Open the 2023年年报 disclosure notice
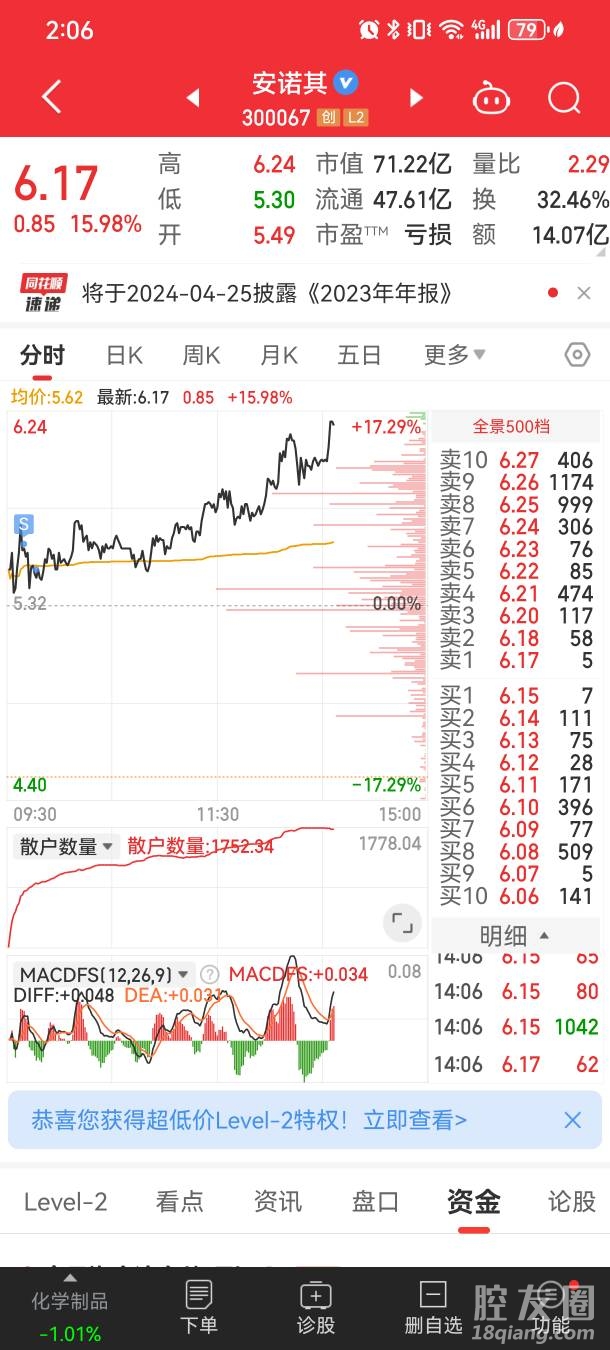Image resolution: width=610 pixels, height=1350 pixels. coord(267,293)
